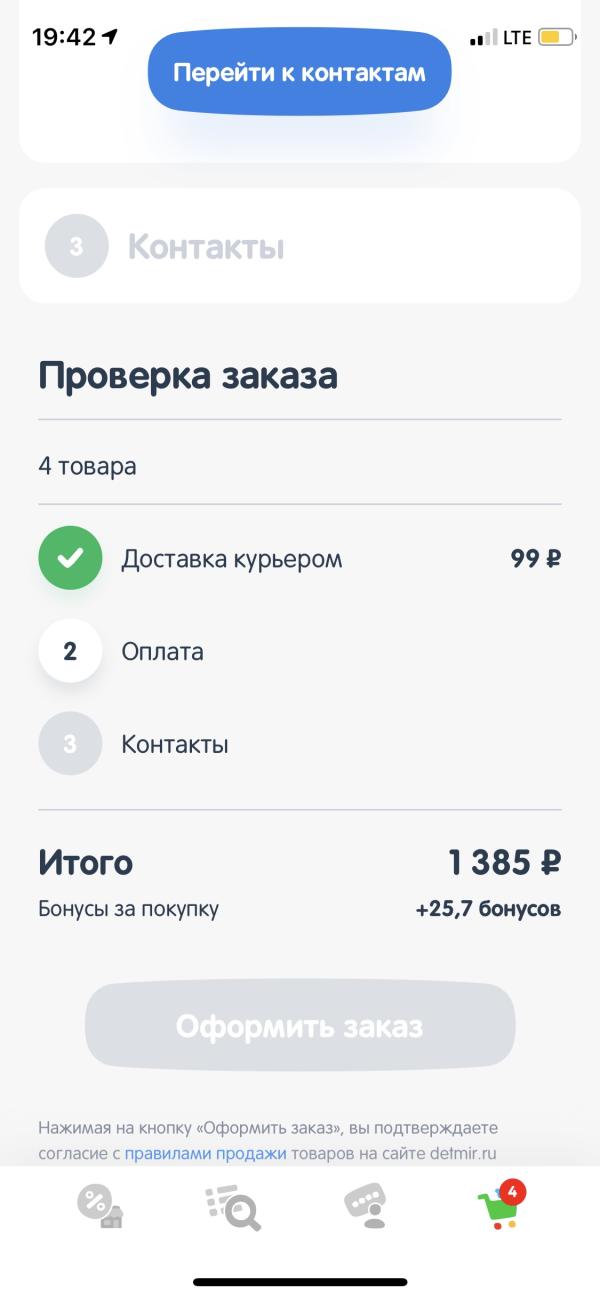
Task: Go to the profile tab
Action: tap(365, 1205)
